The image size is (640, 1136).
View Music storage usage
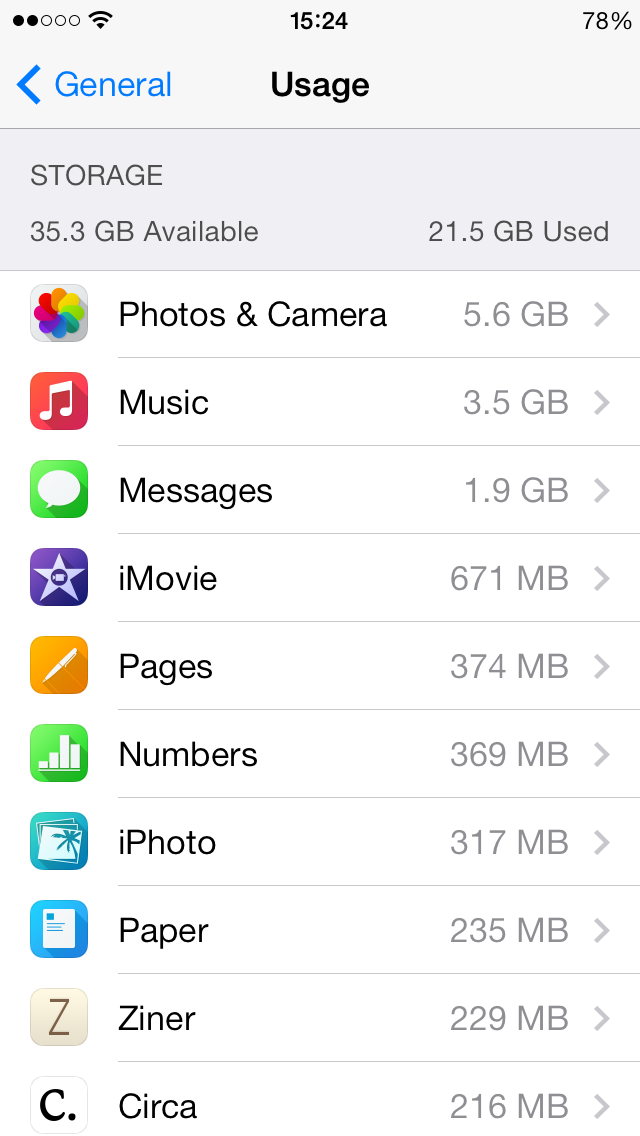pyautogui.click(x=320, y=403)
